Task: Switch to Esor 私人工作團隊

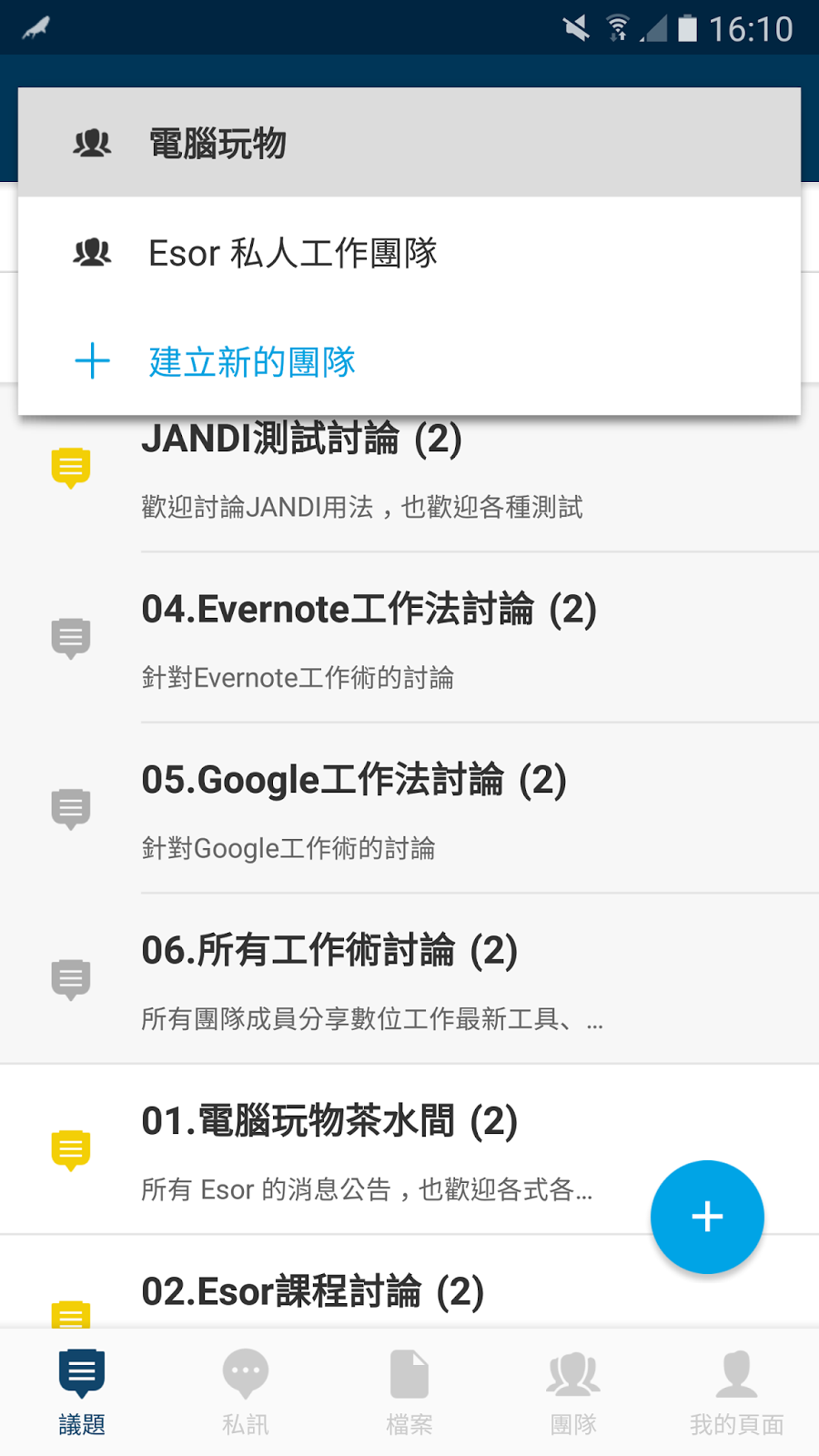Action: pyautogui.click(x=409, y=252)
